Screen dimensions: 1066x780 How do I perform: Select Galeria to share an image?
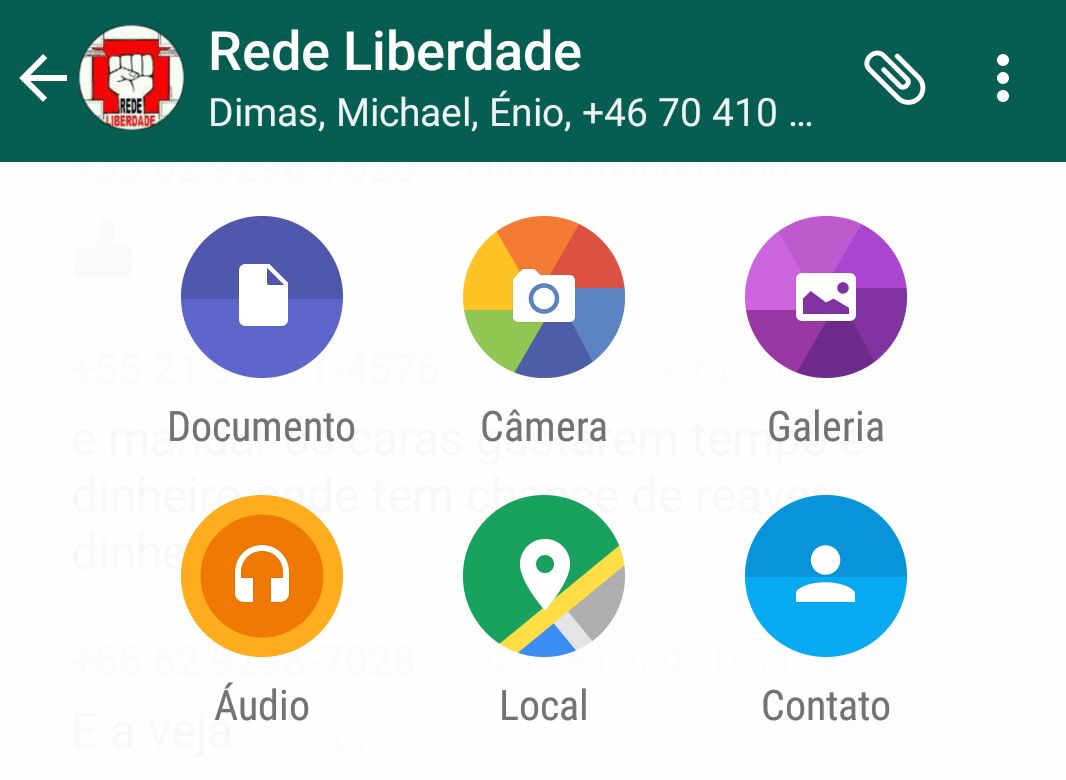tap(826, 297)
